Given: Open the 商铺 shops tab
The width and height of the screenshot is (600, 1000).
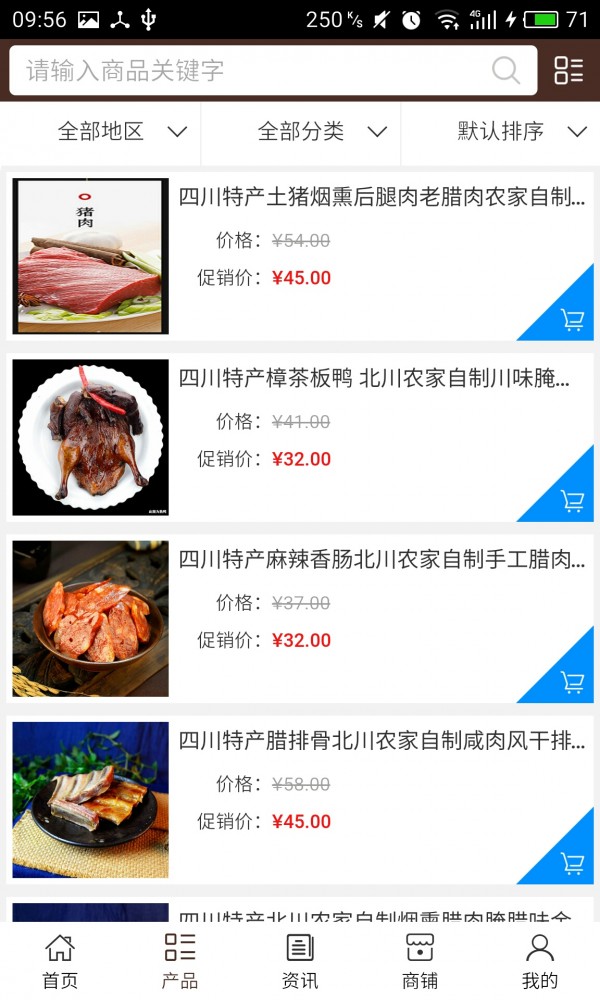Looking at the screenshot, I should pyautogui.click(x=420, y=960).
